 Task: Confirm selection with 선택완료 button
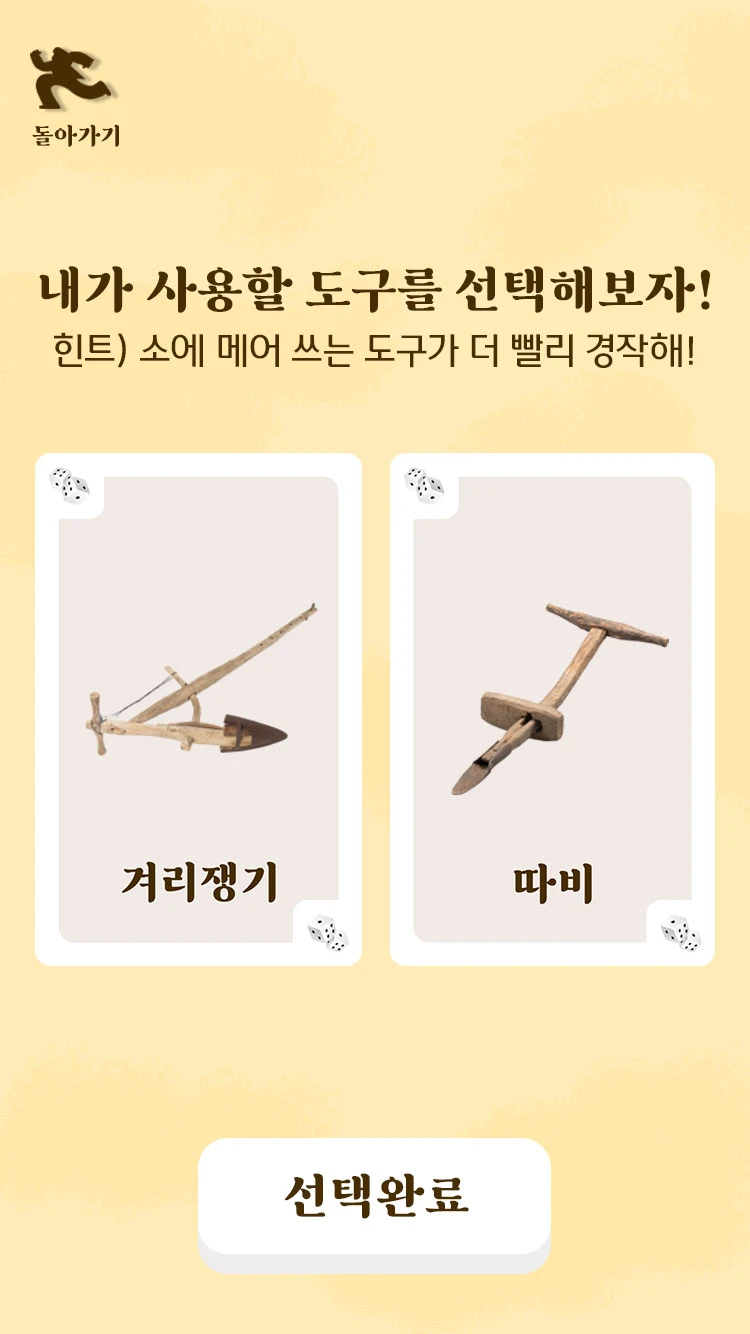click(x=374, y=1196)
